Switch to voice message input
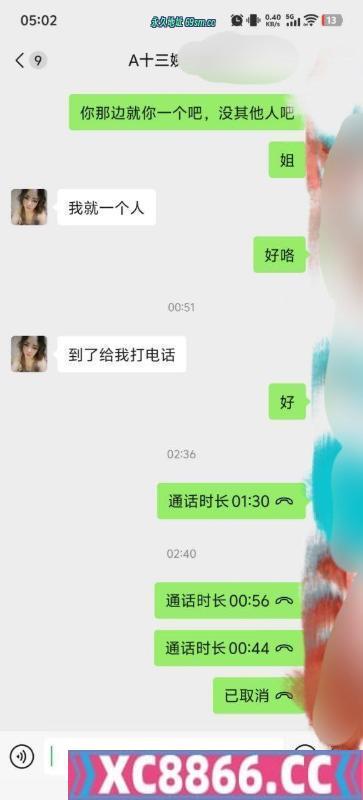 pyautogui.click(x=21, y=757)
